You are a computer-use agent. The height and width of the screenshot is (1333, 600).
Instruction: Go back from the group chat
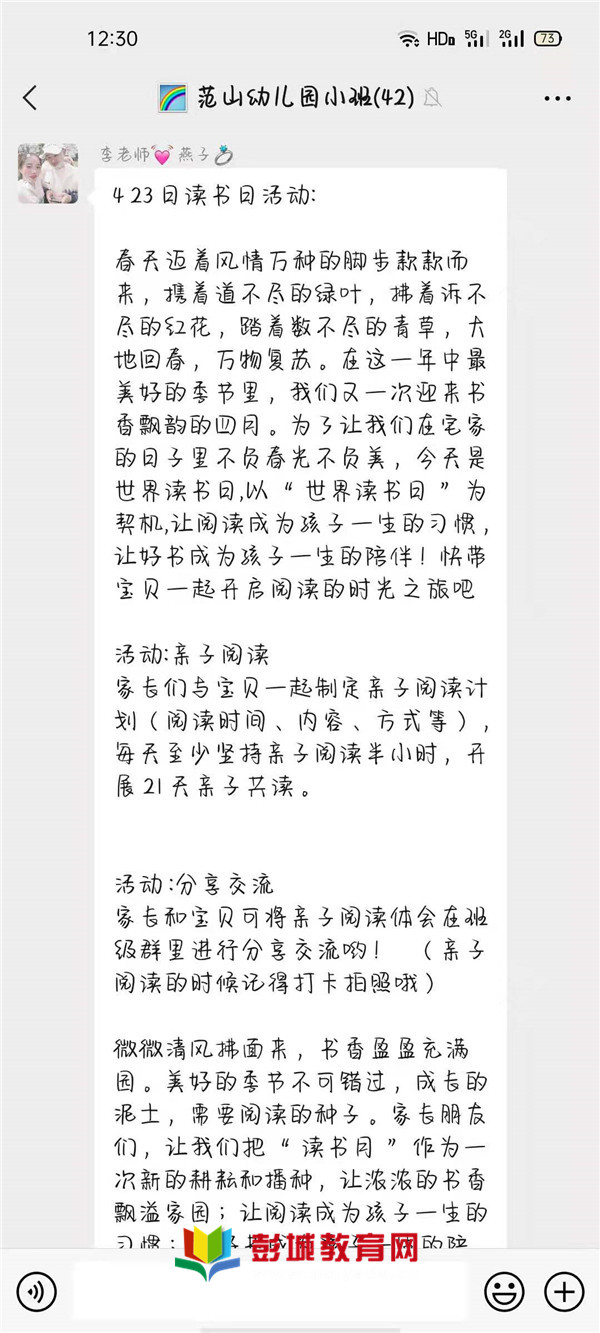[30, 97]
